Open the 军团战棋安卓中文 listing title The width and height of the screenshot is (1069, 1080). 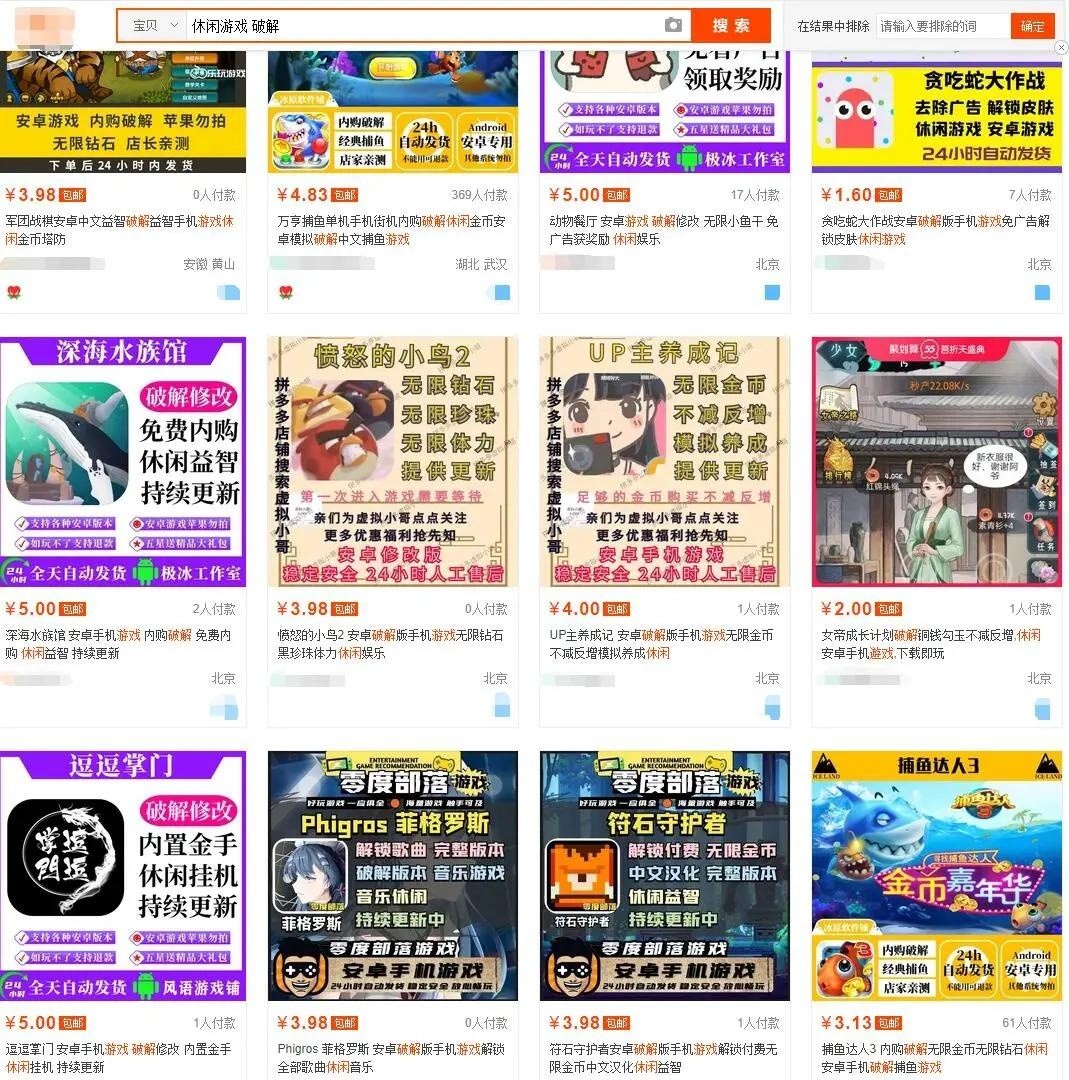[122, 230]
